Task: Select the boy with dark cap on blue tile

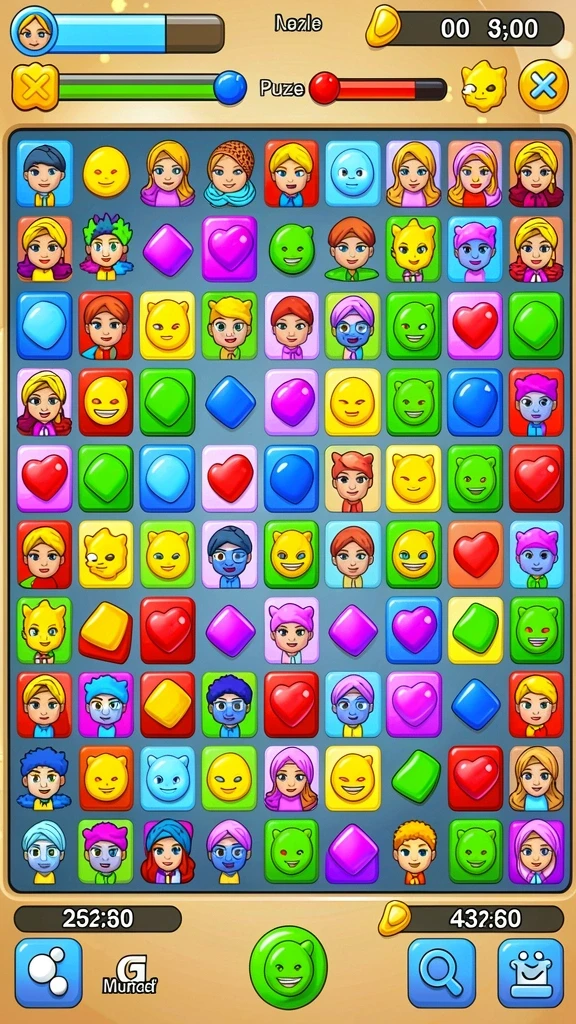Action: 44,173
